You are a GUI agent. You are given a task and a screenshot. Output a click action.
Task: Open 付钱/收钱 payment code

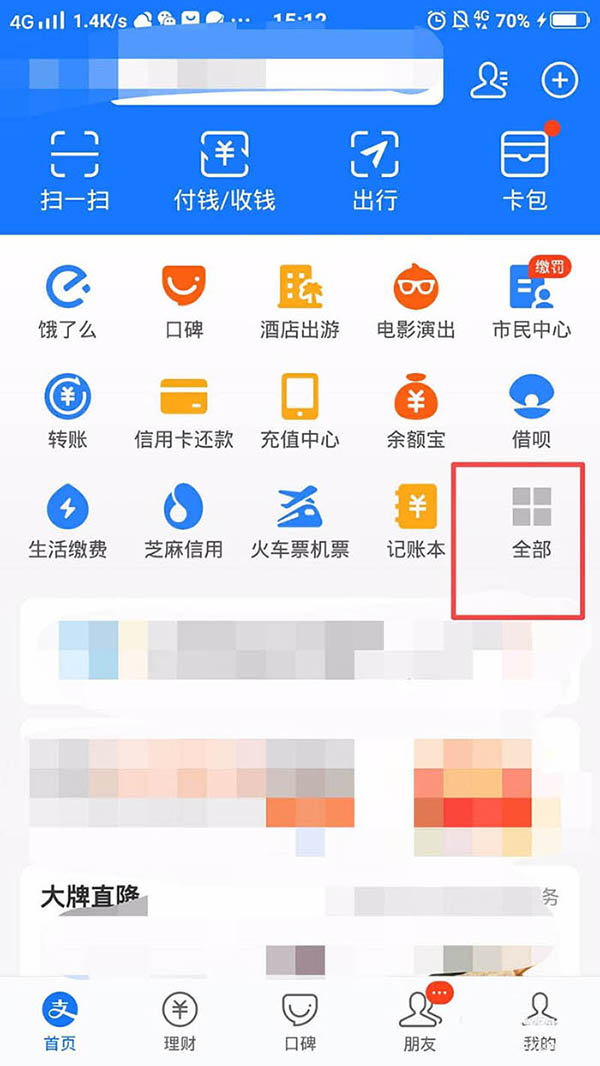[225, 170]
